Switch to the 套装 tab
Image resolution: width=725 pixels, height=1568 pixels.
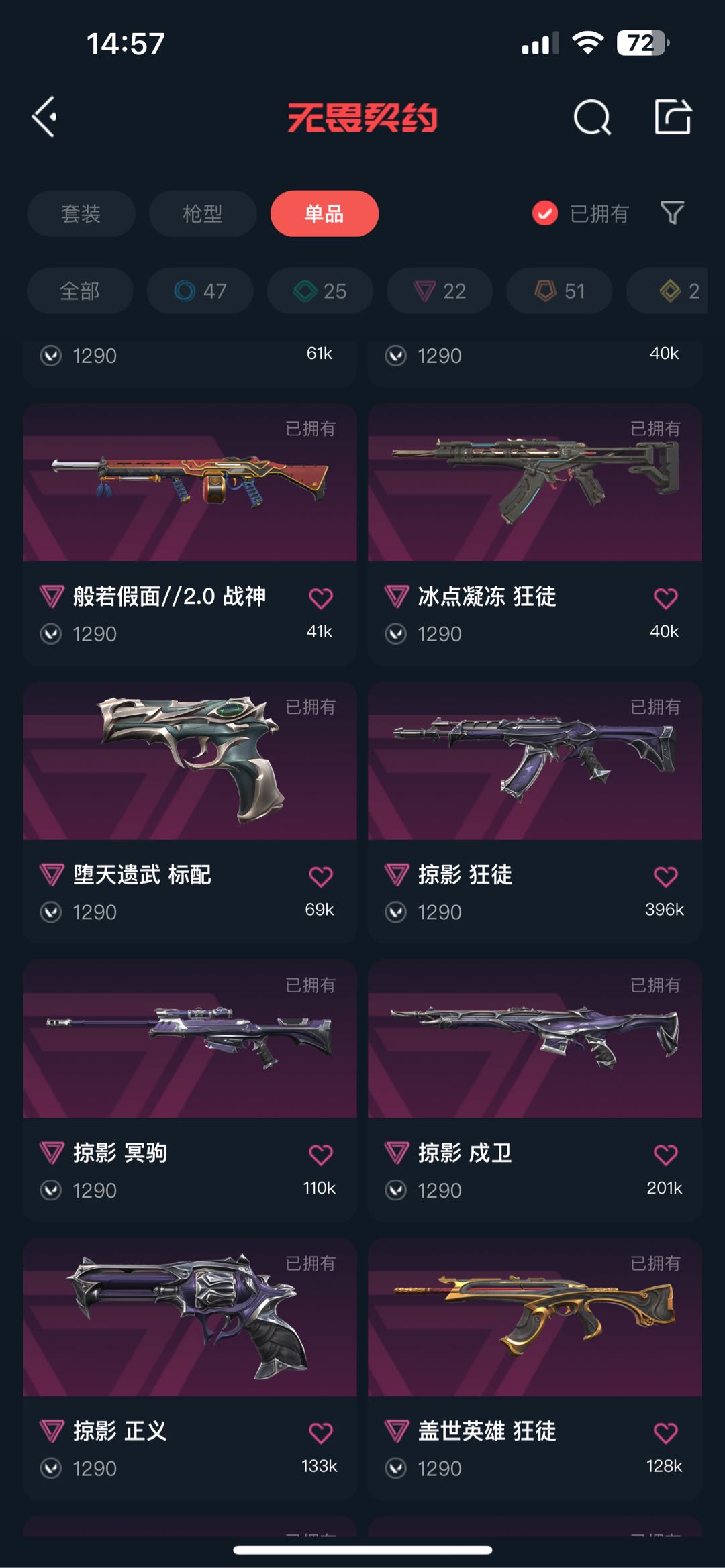pos(81,213)
